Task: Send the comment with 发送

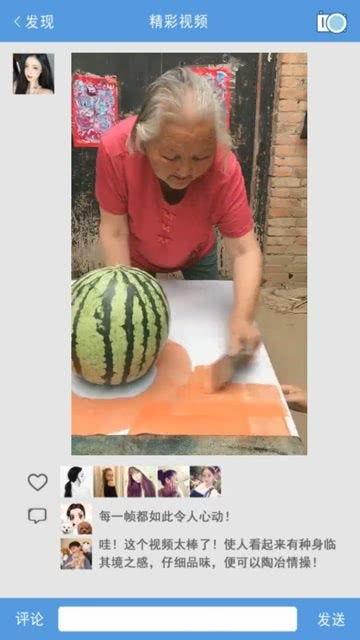Action: point(331,619)
